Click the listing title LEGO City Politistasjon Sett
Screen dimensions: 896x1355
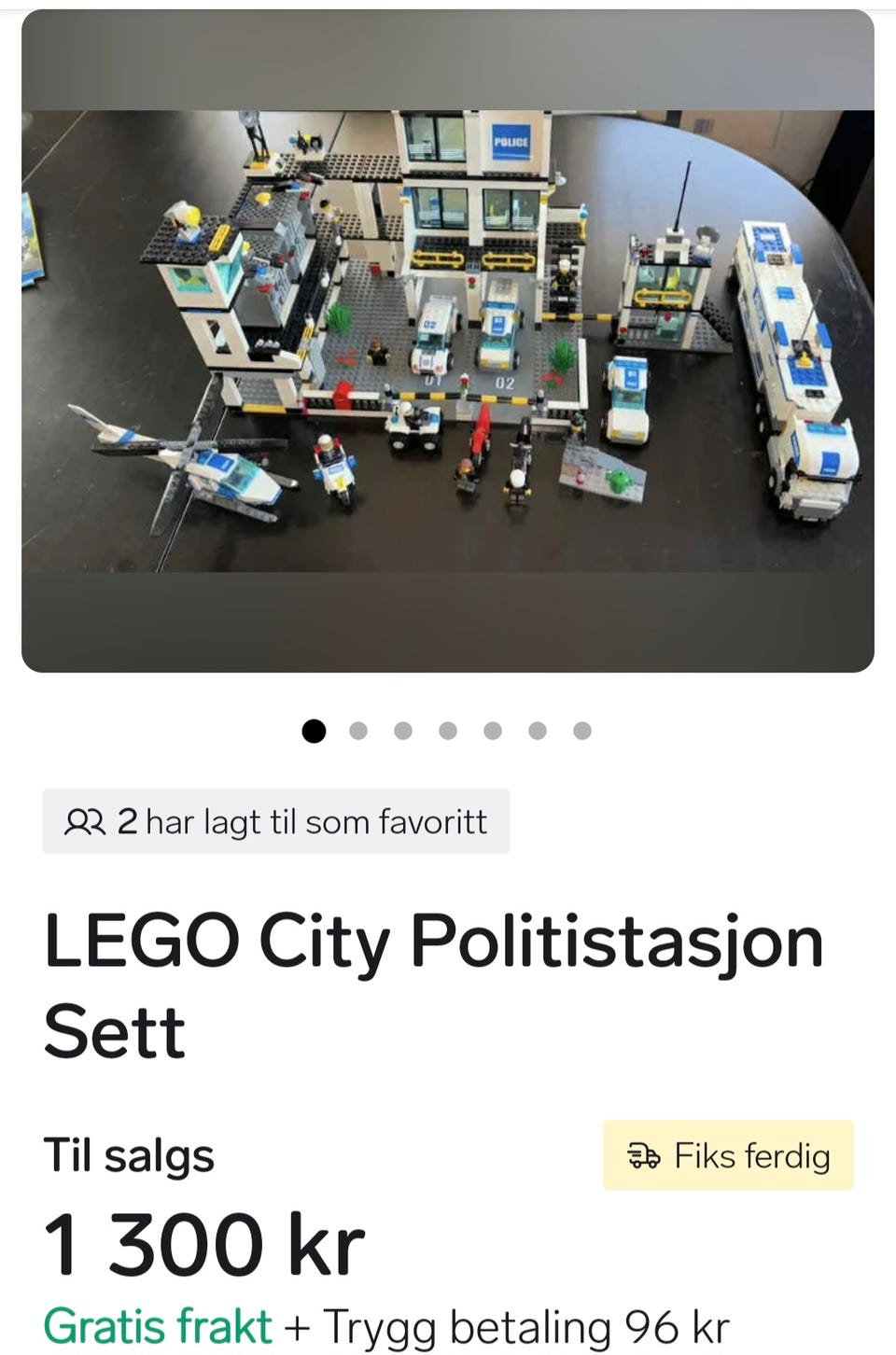click(x=436, y=980)
